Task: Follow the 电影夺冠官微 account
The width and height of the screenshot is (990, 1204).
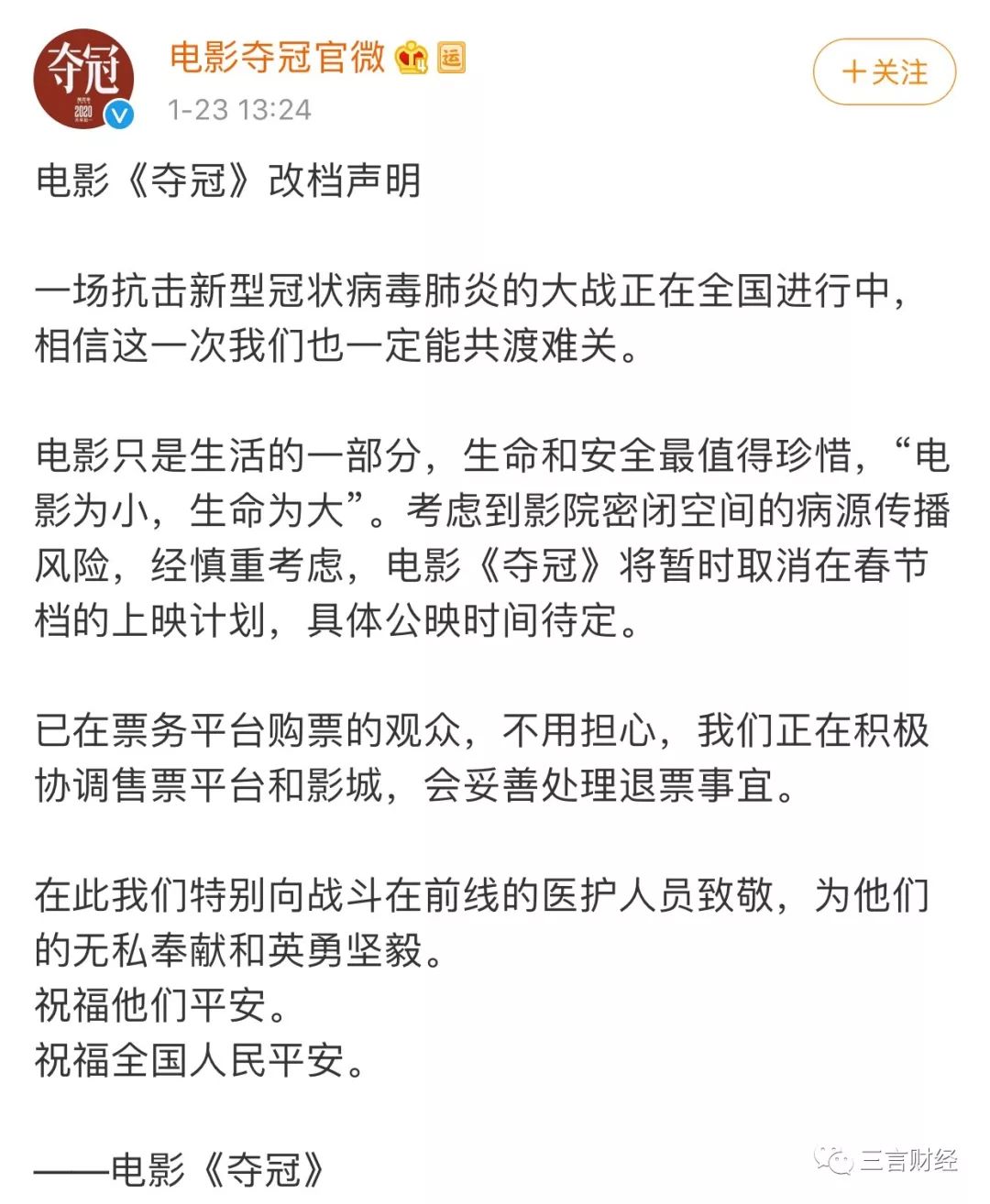Action: tap(884, 71)
